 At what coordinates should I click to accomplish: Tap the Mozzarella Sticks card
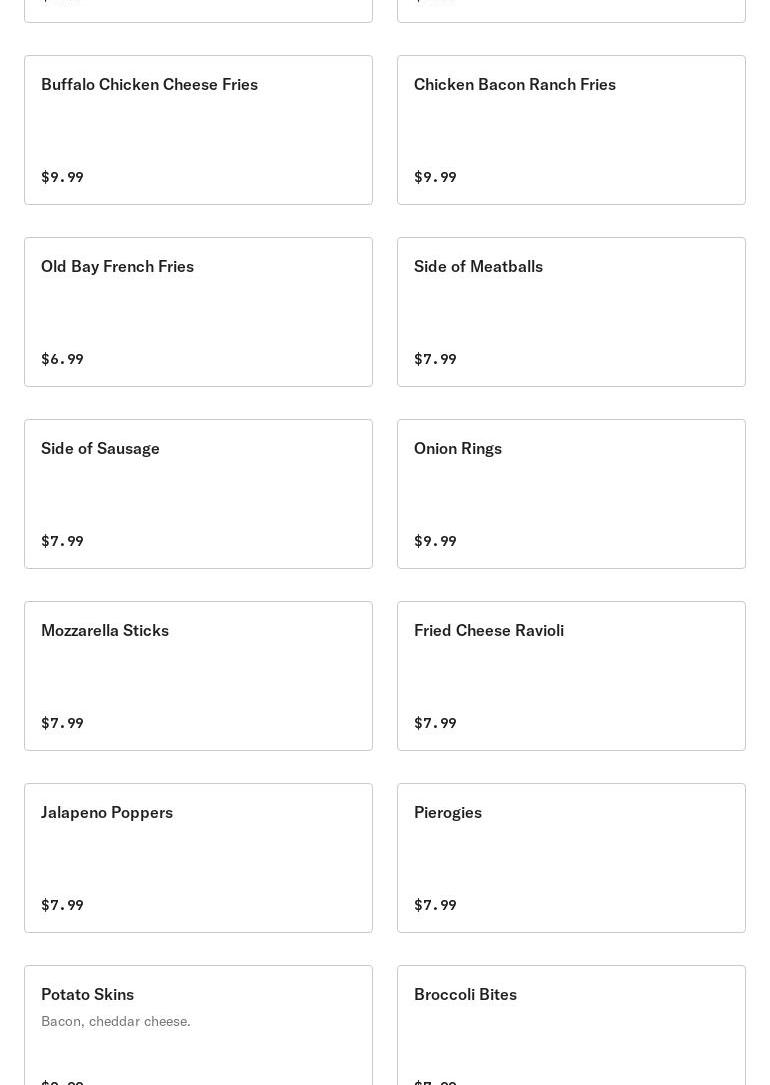pyautogui.click(x=198, y=676)
